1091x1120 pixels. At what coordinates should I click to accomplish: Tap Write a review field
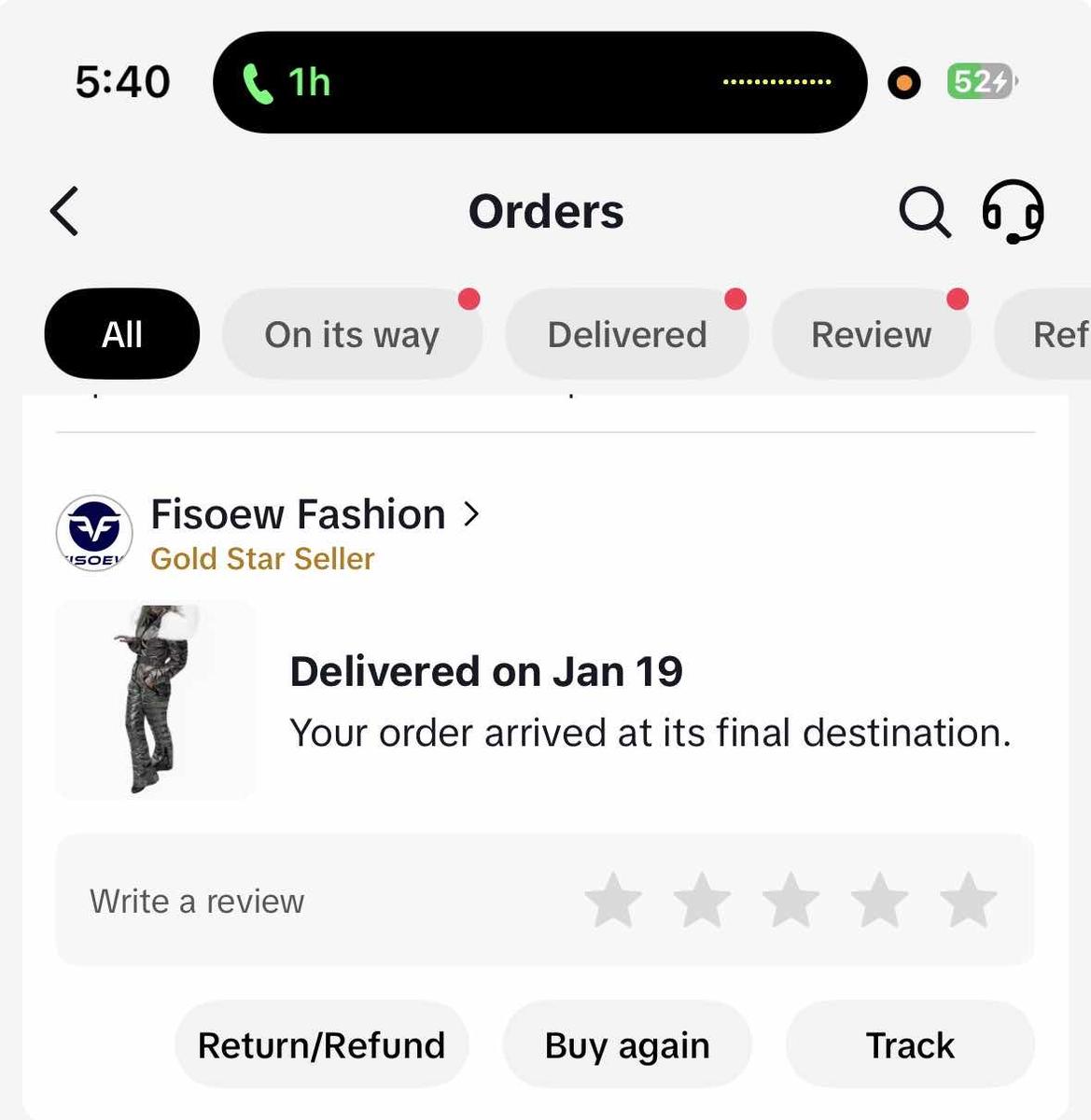pos(197,902)
